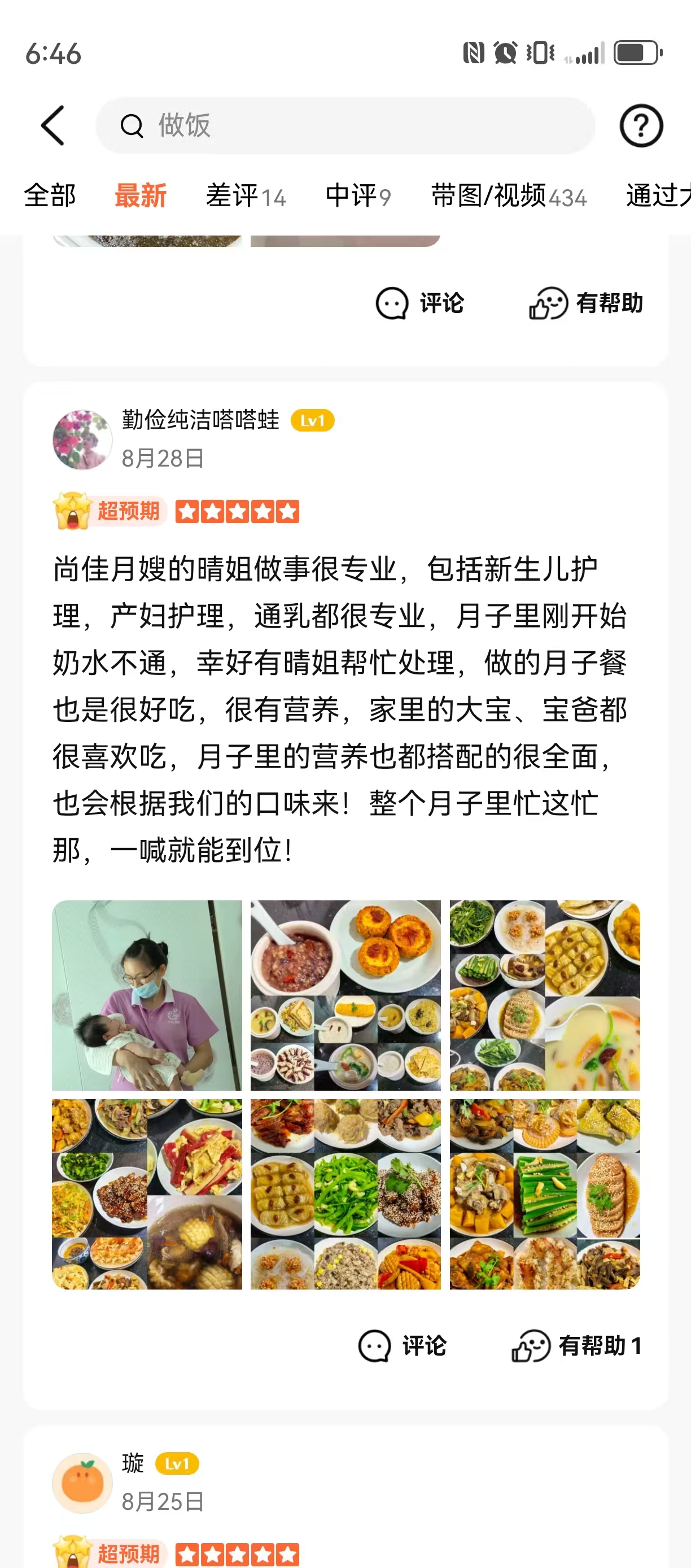
Task: Tap the 做饭 search field
Action: (x=345, y=126)
